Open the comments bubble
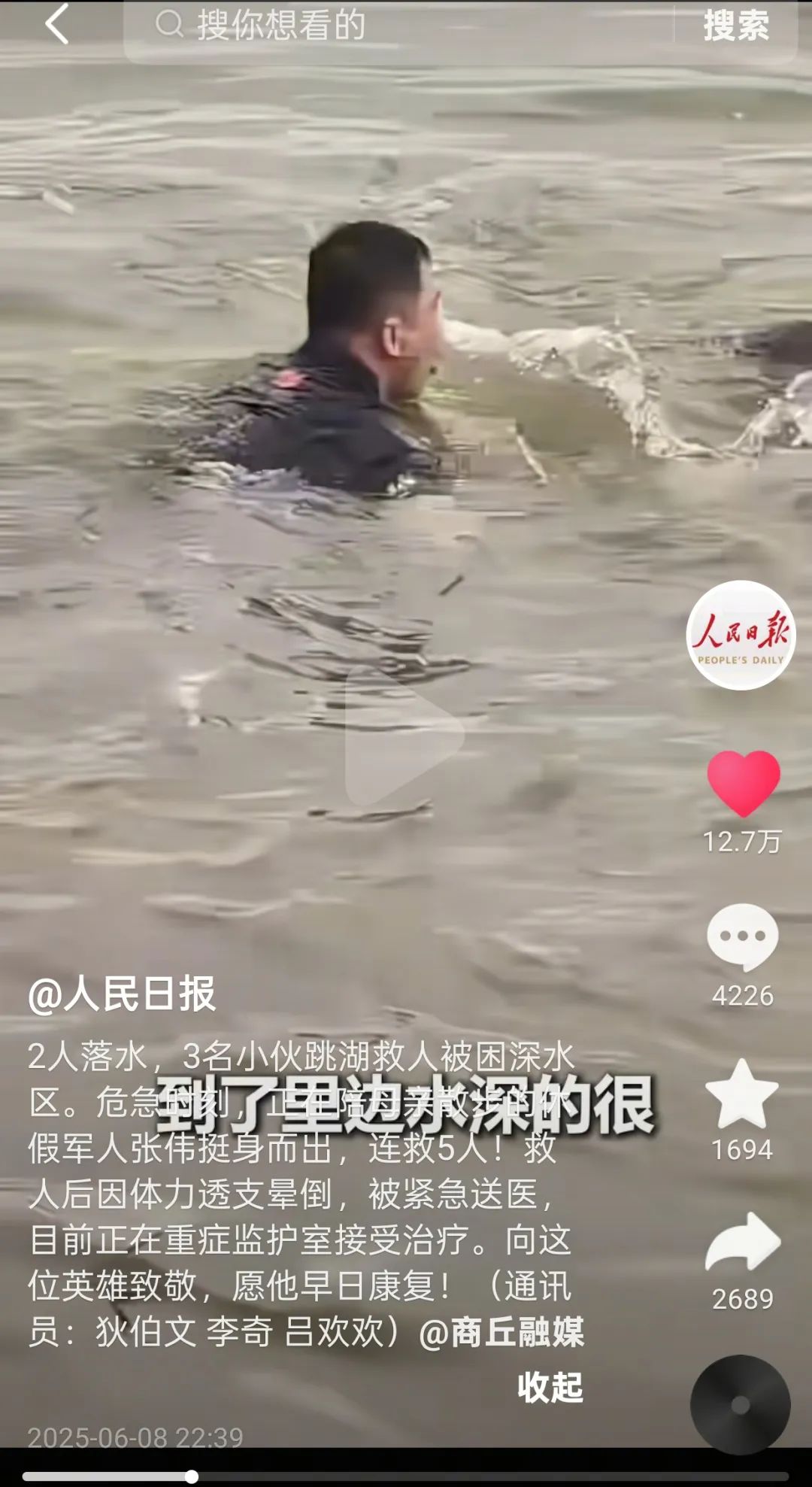Viewport: 812px width, 1487px height. 743,936
